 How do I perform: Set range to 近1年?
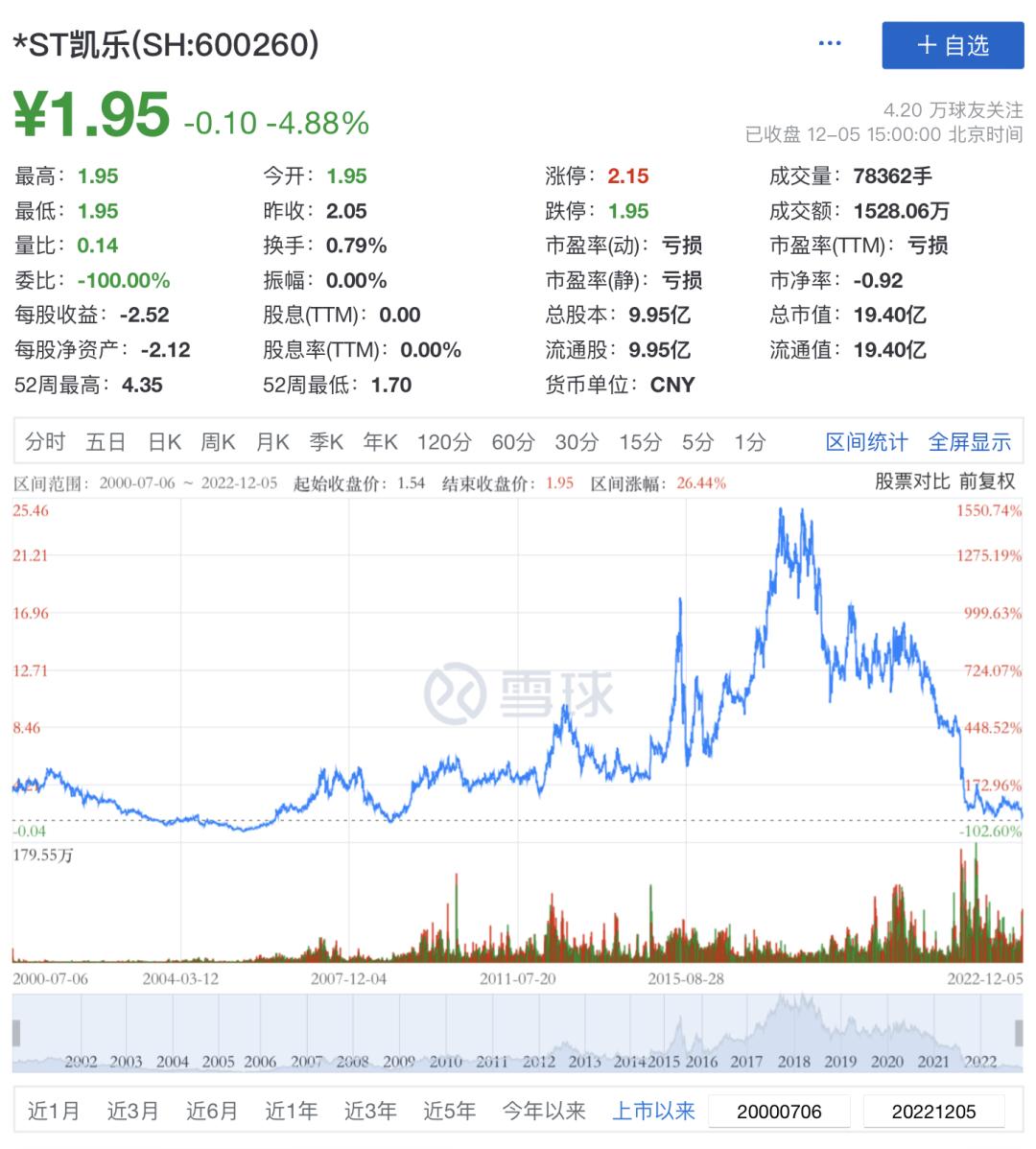point(291,1111)
